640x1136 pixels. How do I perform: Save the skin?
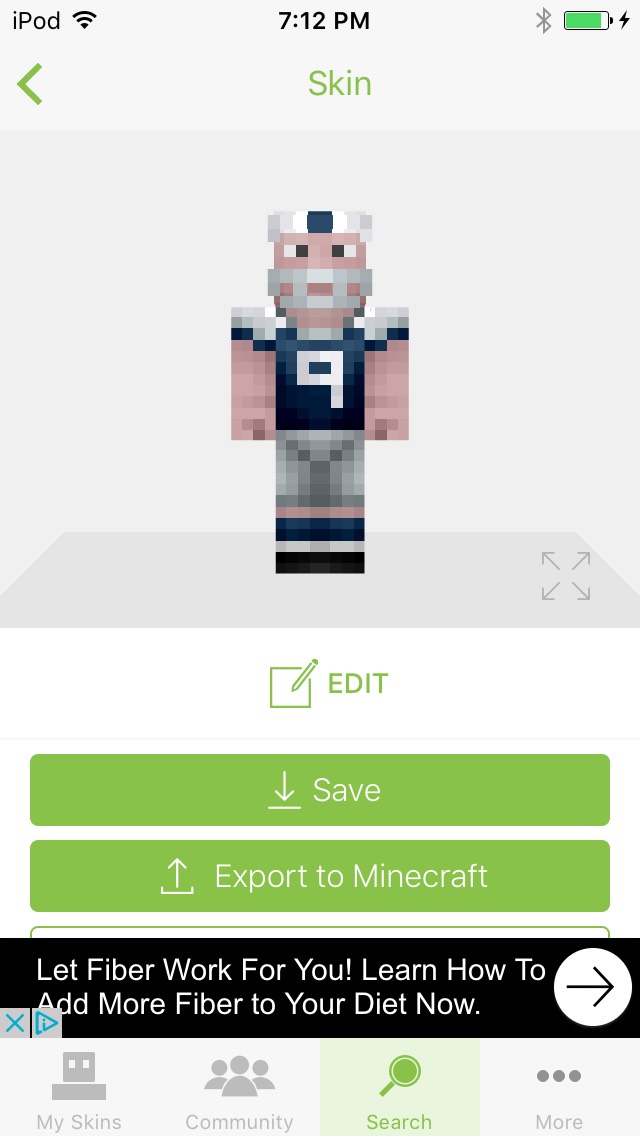click(x=320, y=790)
